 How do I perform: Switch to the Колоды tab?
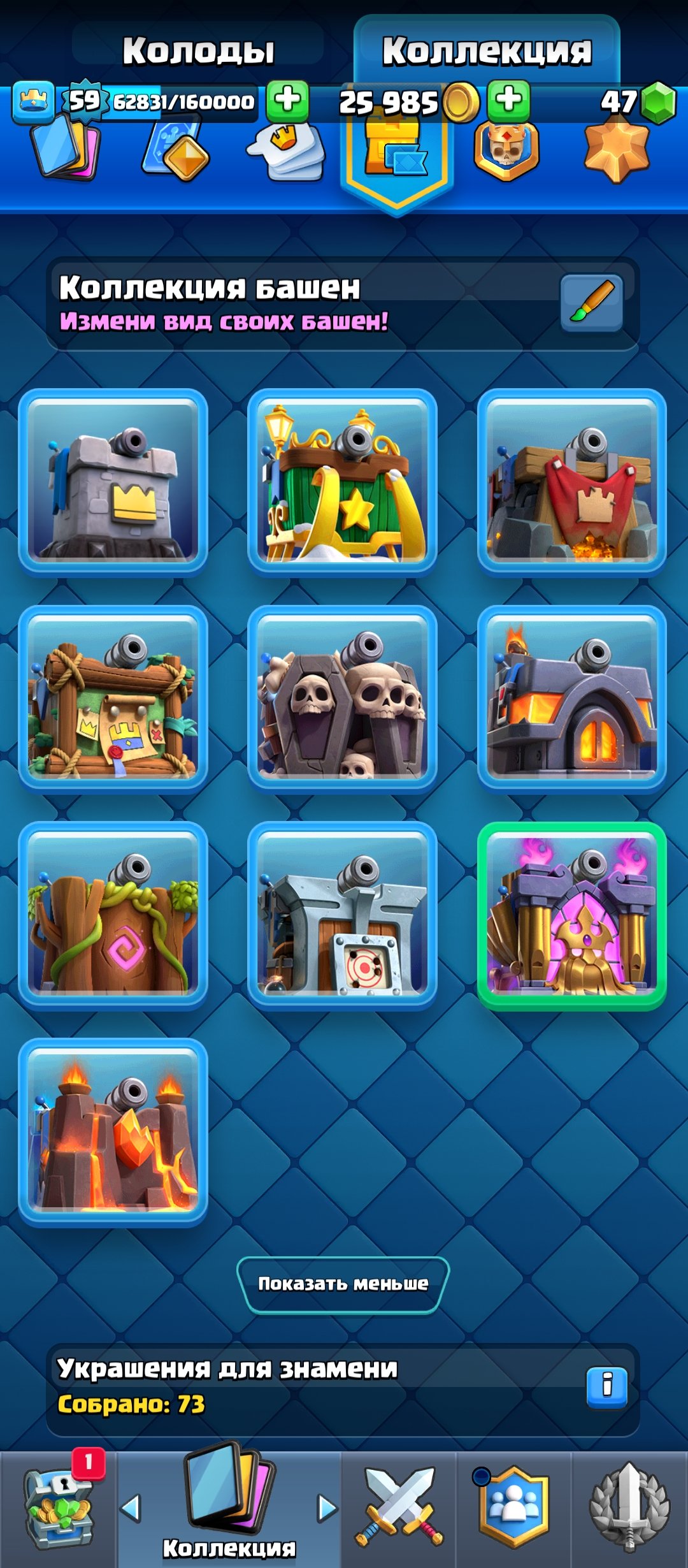[x=198, y=51]
